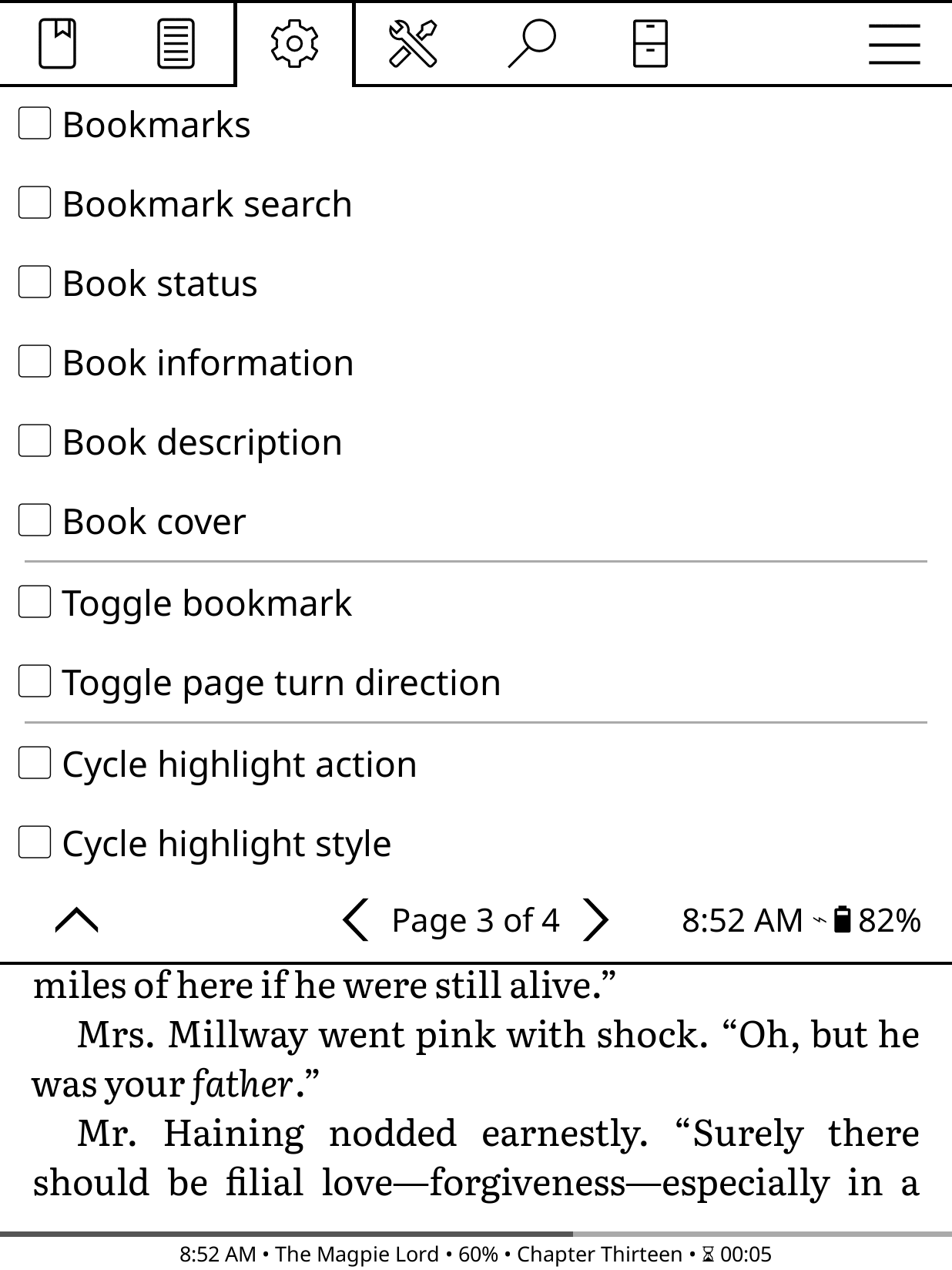Select Book information checkbox

point(35,362)
